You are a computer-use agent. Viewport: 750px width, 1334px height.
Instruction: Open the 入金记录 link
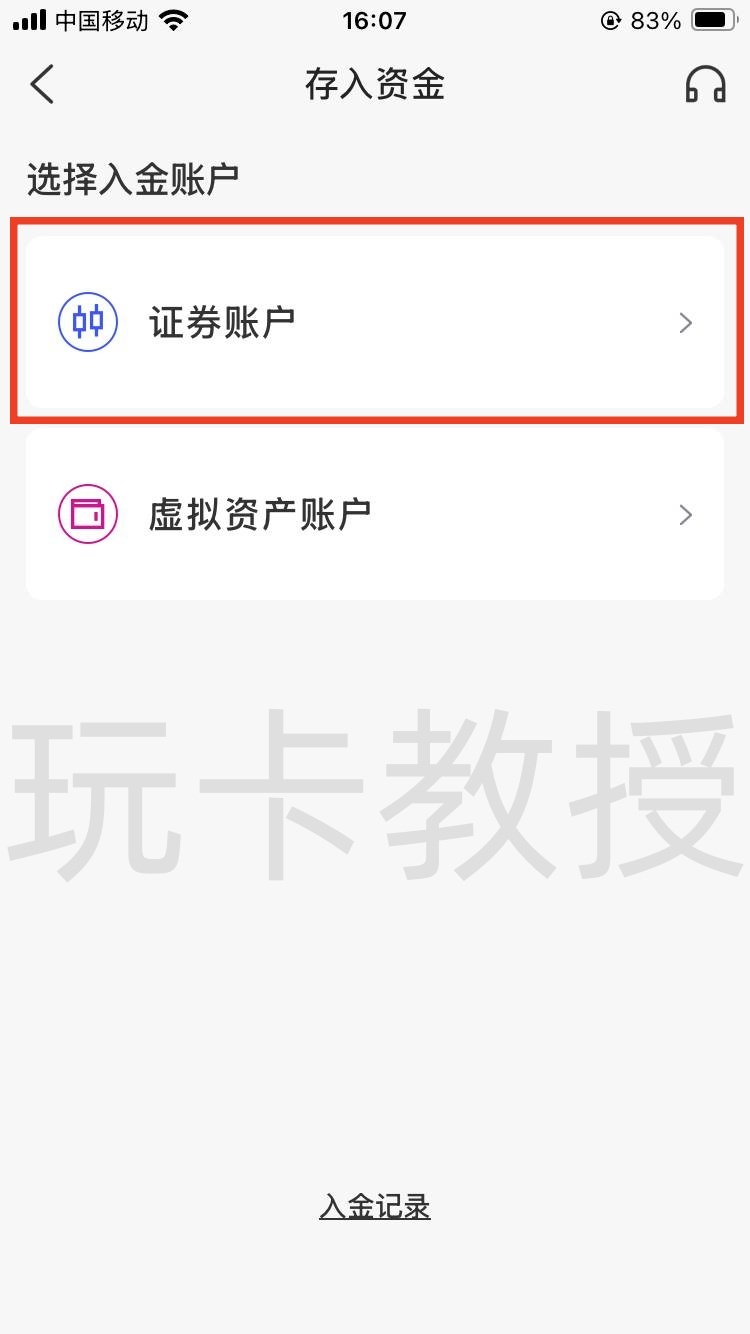[375, 1206]
